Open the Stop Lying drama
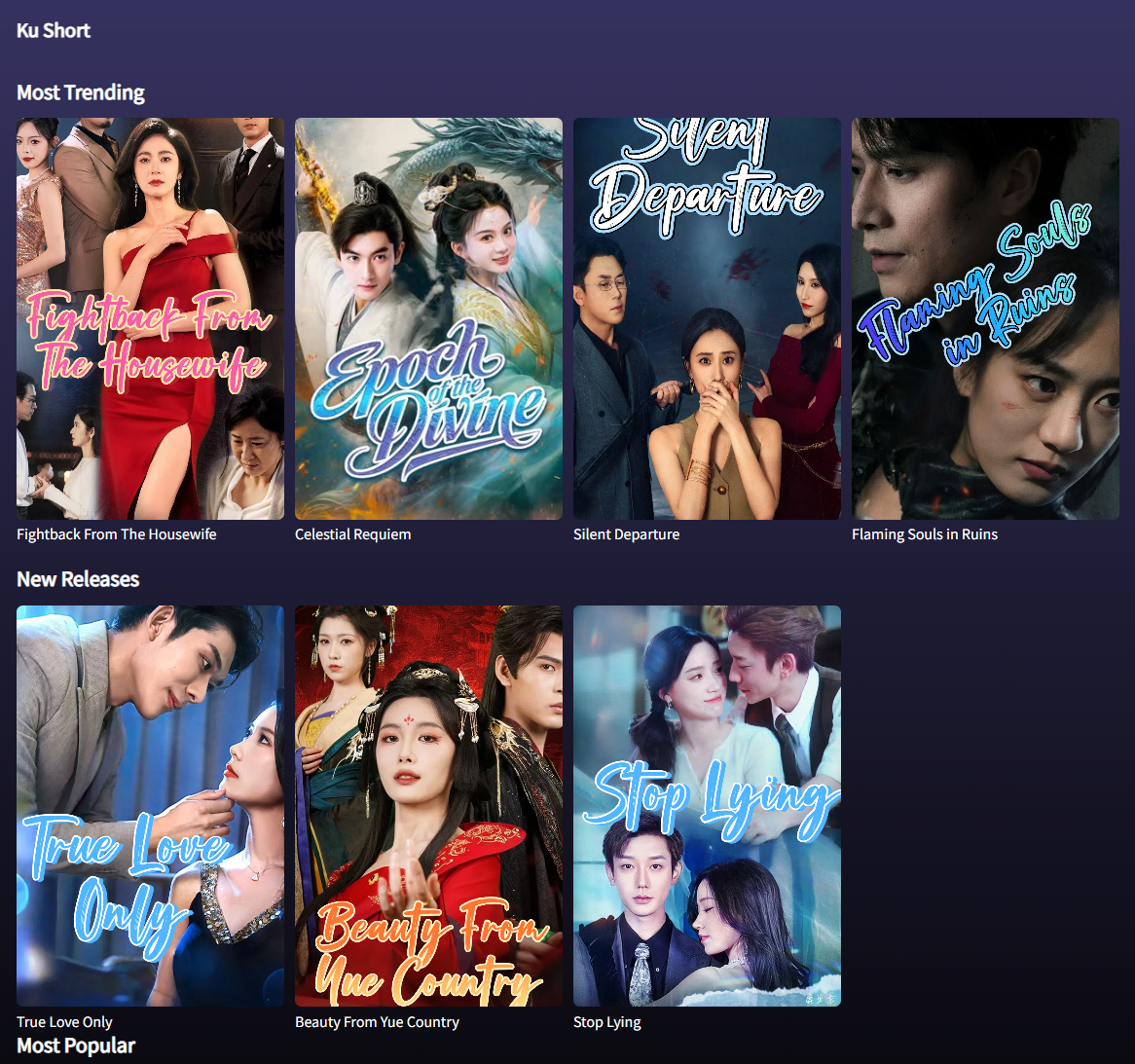1135x1064 pixels. [x=707, y=805]
